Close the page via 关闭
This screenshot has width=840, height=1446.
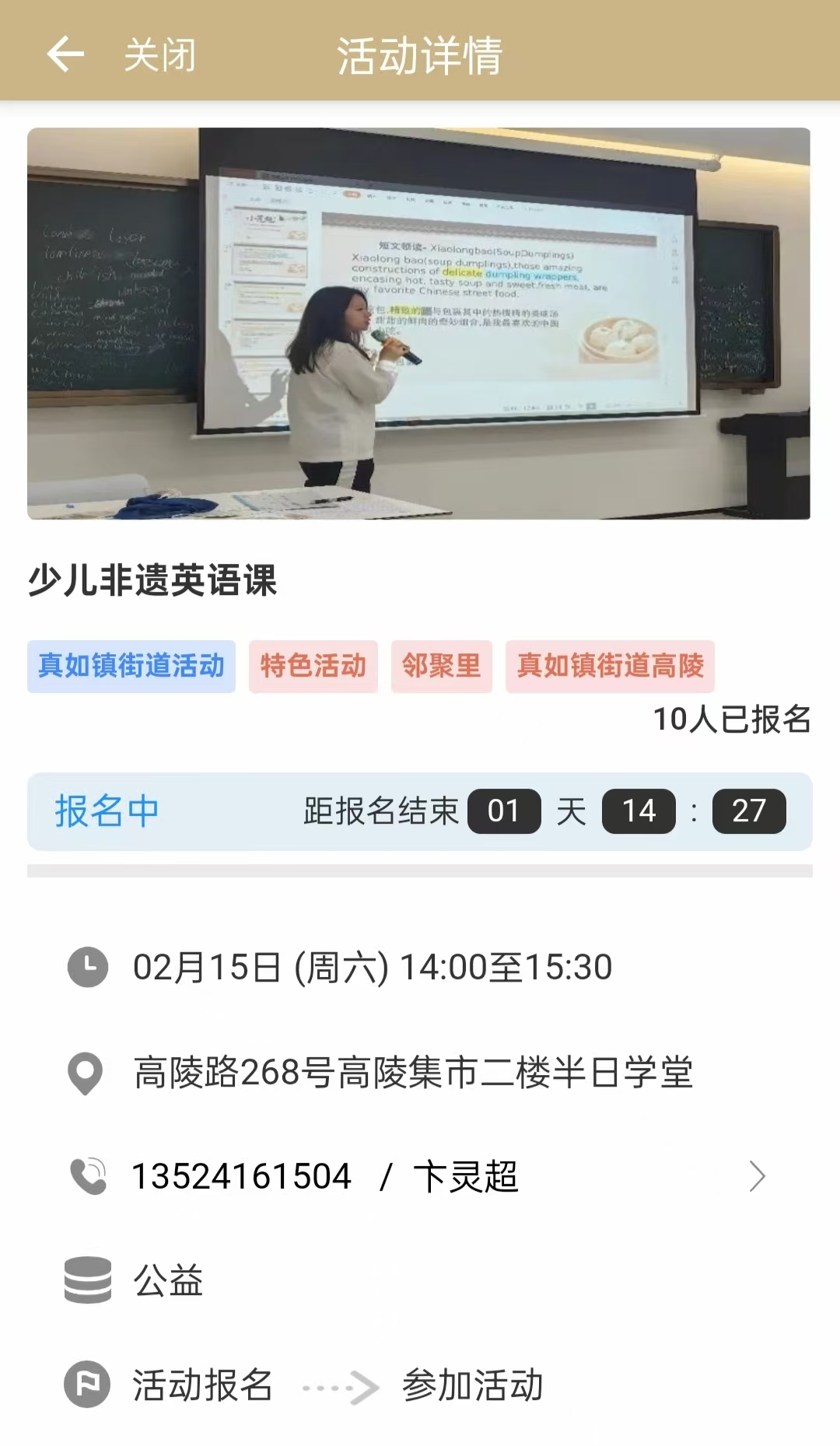click(x=159, y=55)
